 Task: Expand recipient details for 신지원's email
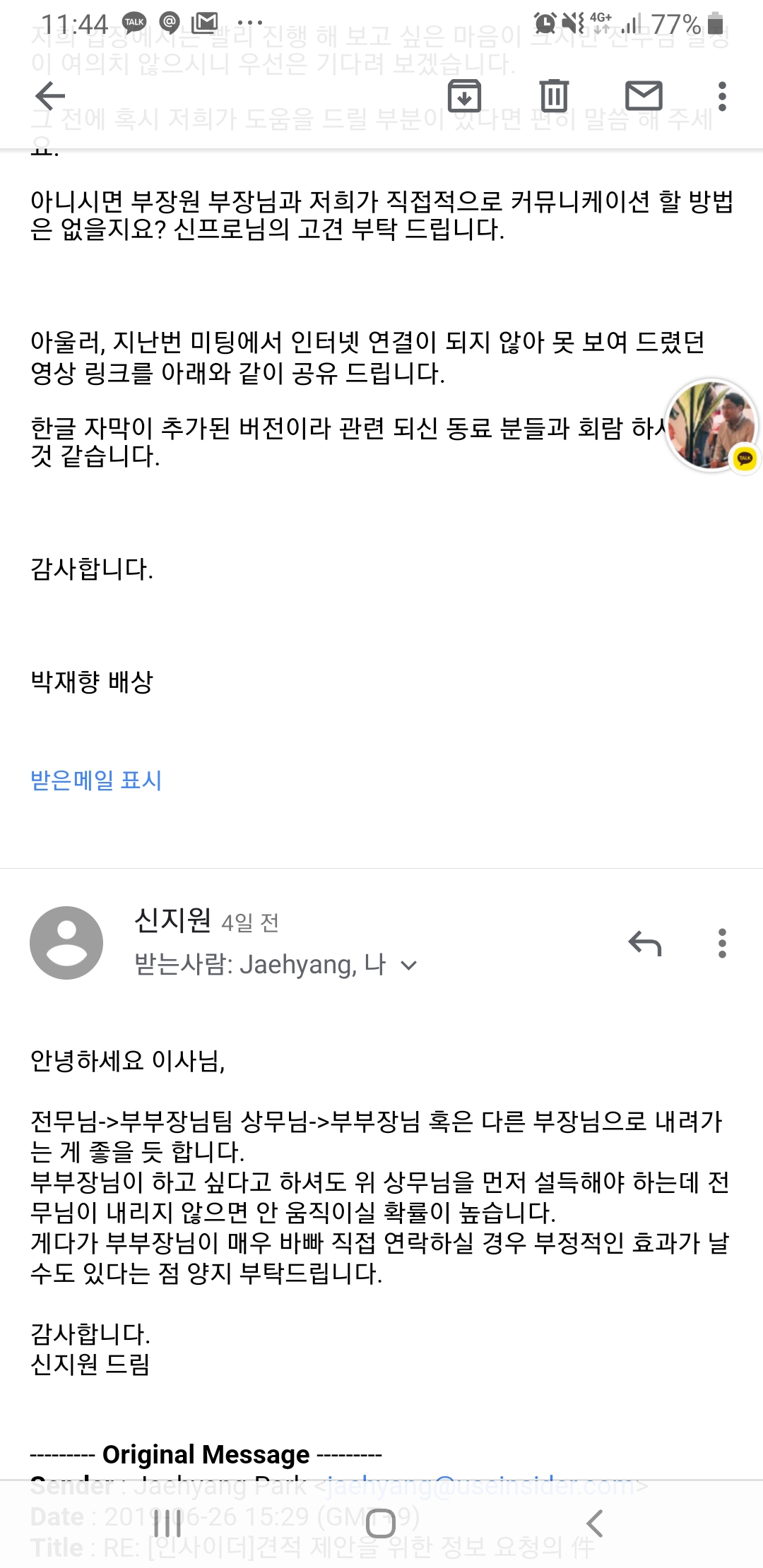[409, 966]
